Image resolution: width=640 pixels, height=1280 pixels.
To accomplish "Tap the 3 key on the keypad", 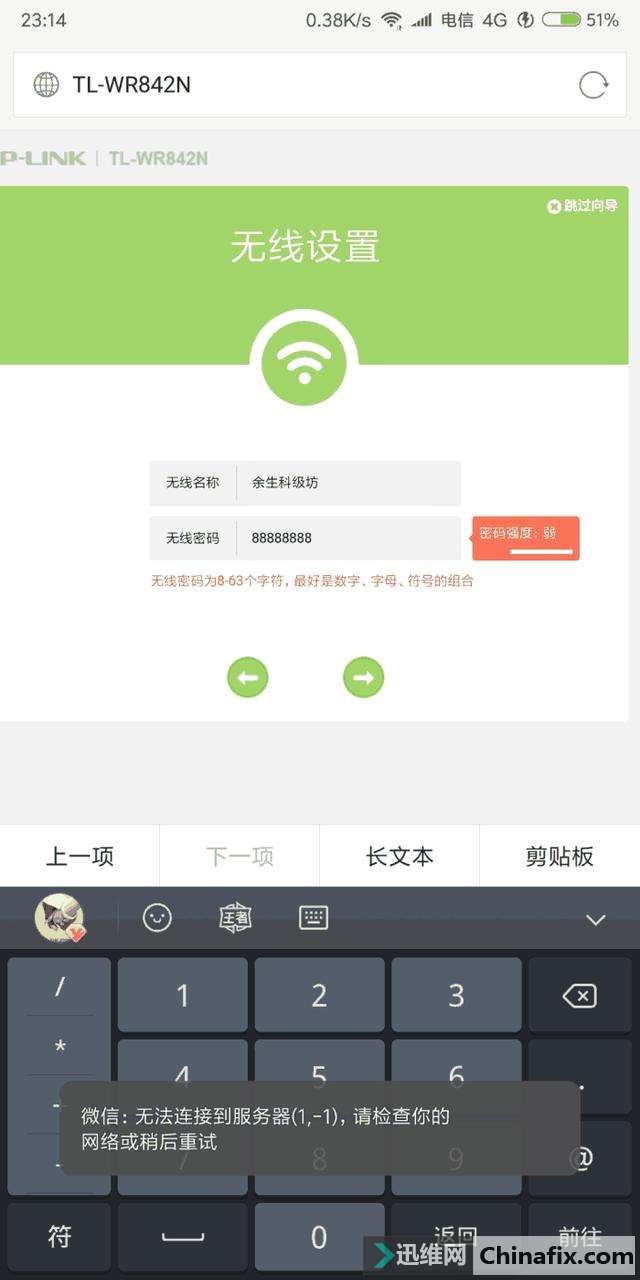I will (x=456, y=995).
